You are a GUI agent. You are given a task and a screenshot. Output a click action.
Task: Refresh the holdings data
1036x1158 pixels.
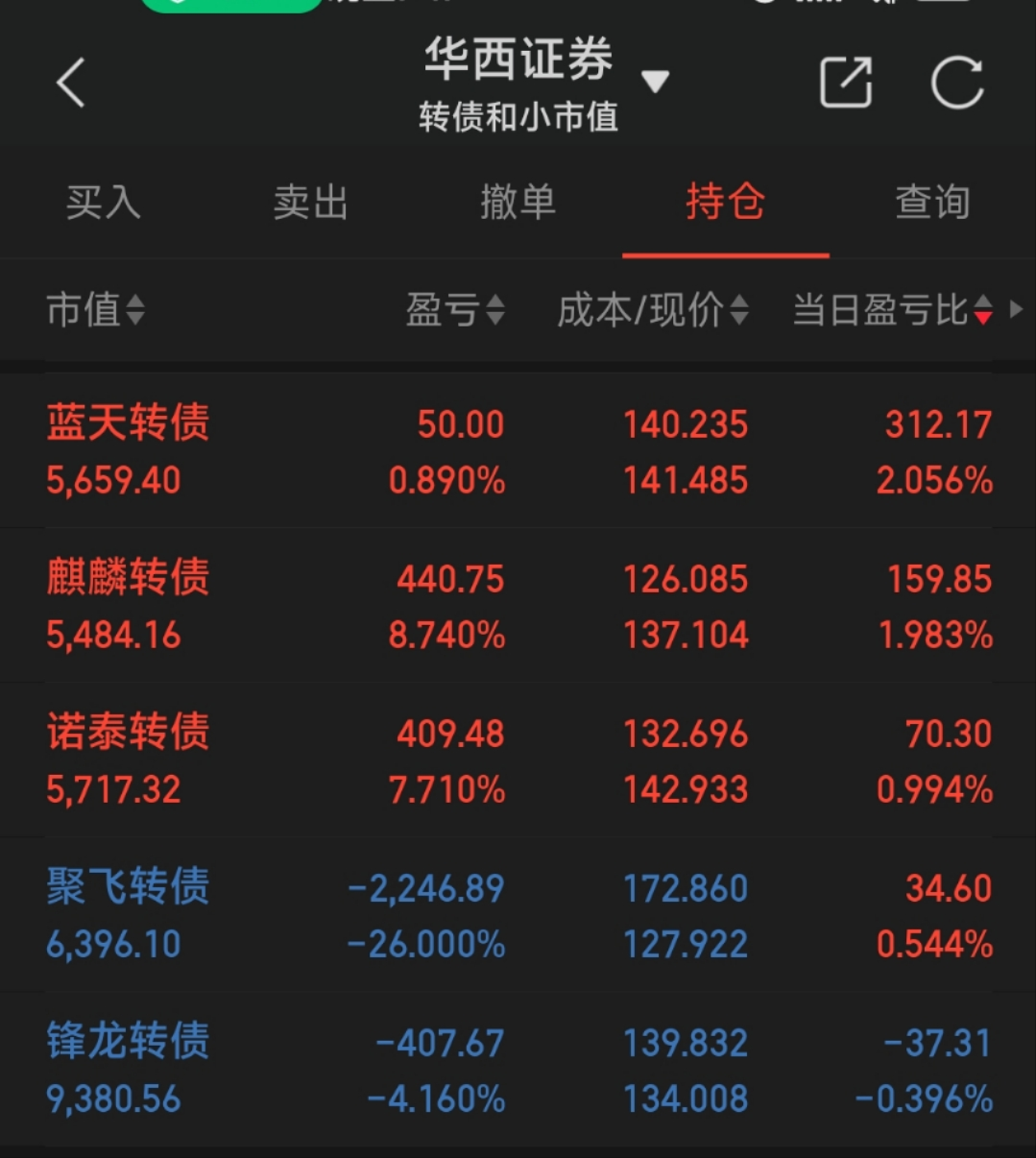point(957,83)
